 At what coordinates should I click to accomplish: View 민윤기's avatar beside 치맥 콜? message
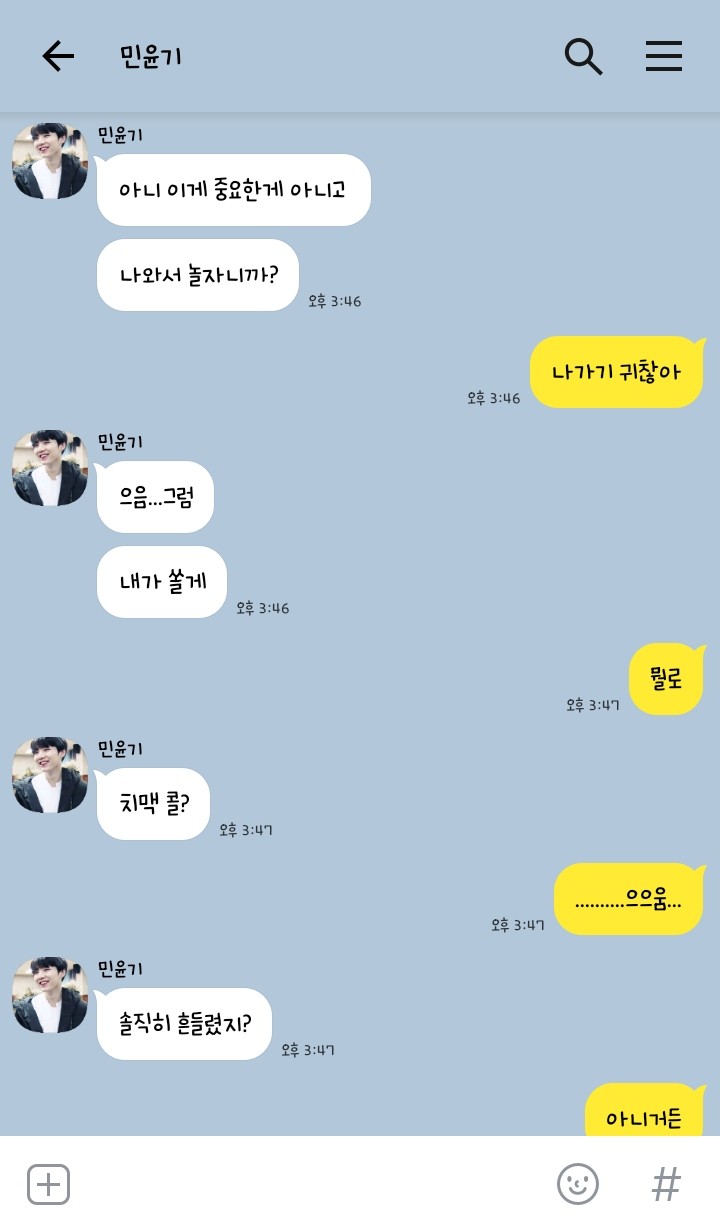point(50,776)
